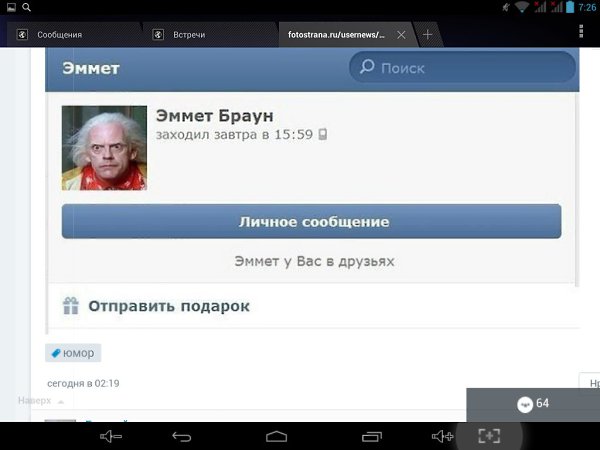Go back with the system back button
600x450 pixels.
(x=181, y=436)
